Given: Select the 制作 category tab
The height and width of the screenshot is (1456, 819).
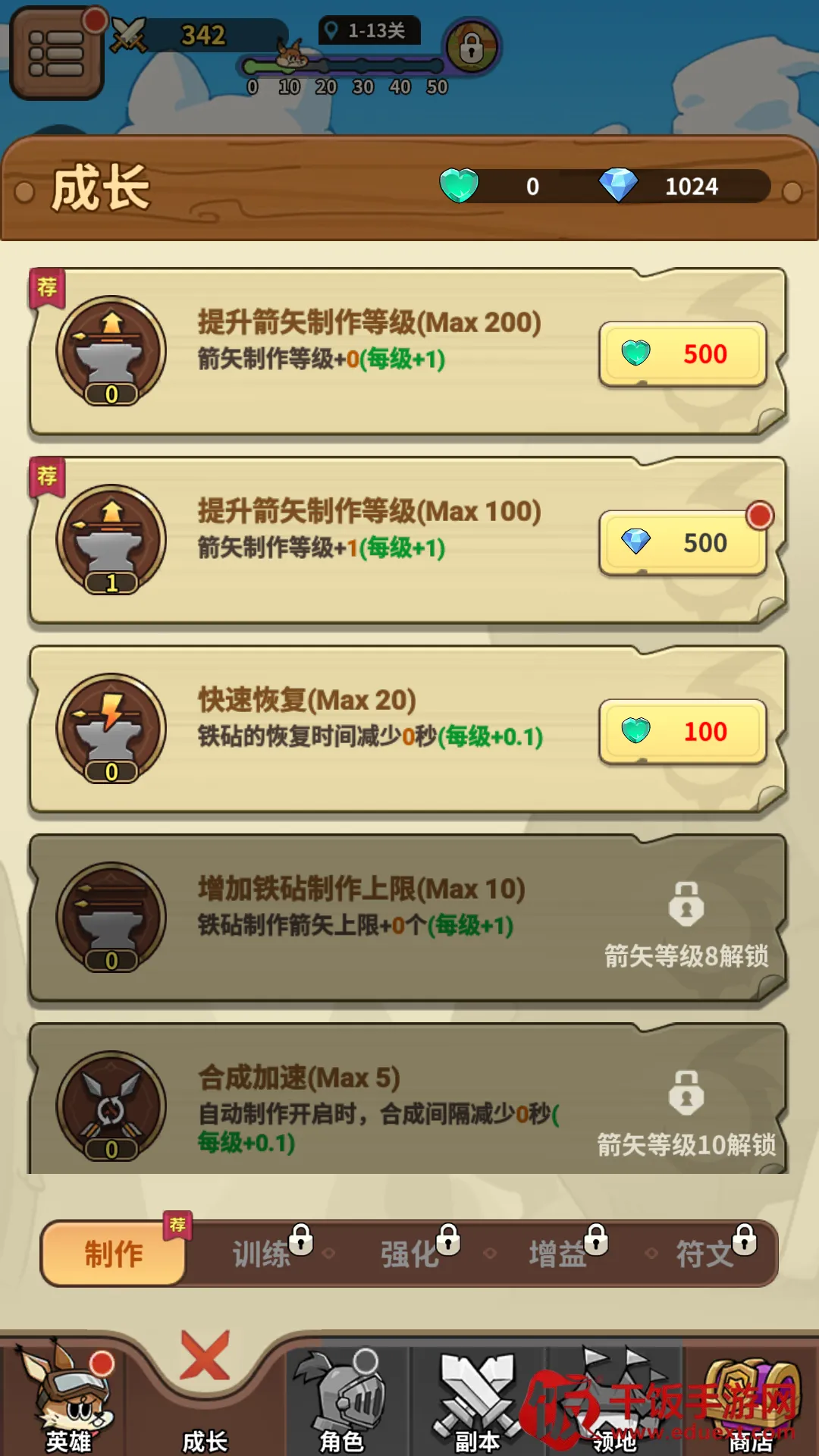Looking at the screenshot, I should coord(112,1254).
